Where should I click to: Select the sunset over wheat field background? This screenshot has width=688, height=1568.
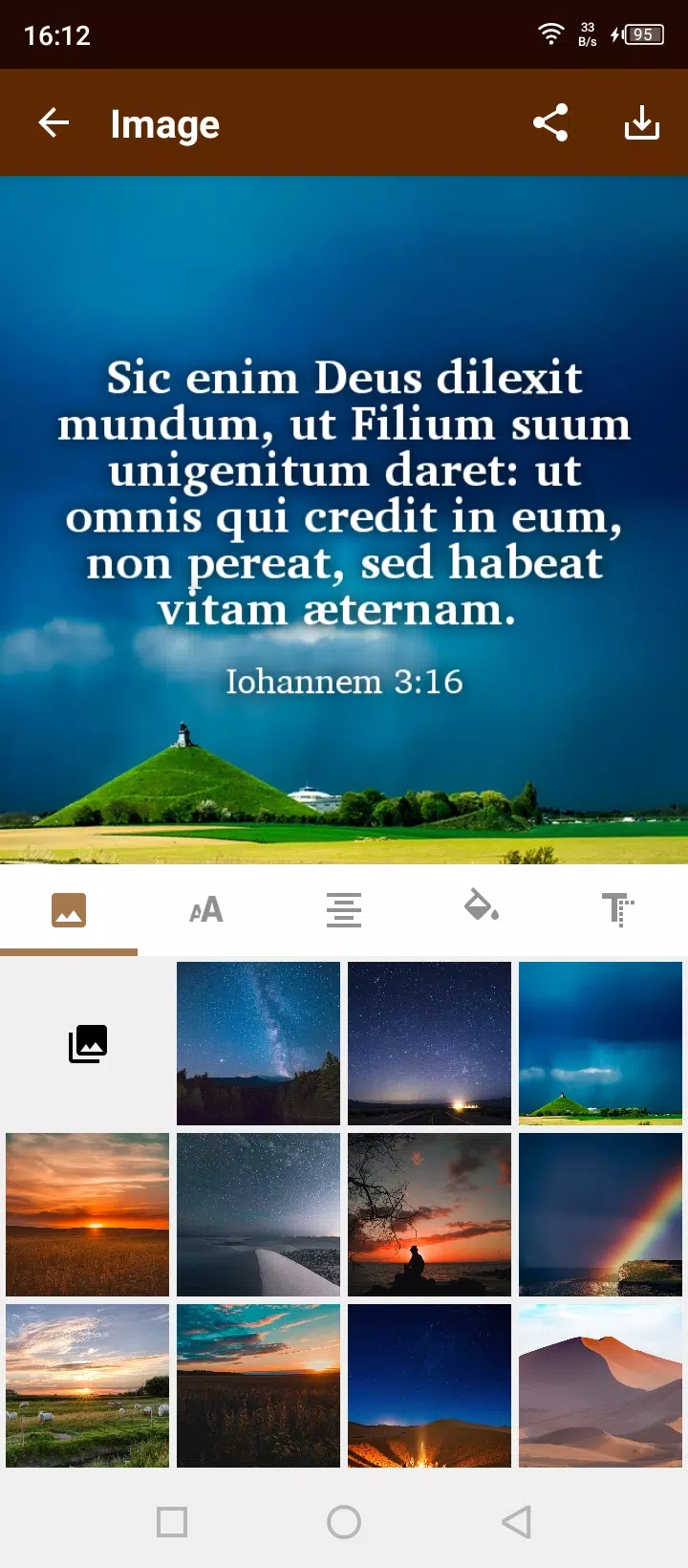click(87, 1214)
